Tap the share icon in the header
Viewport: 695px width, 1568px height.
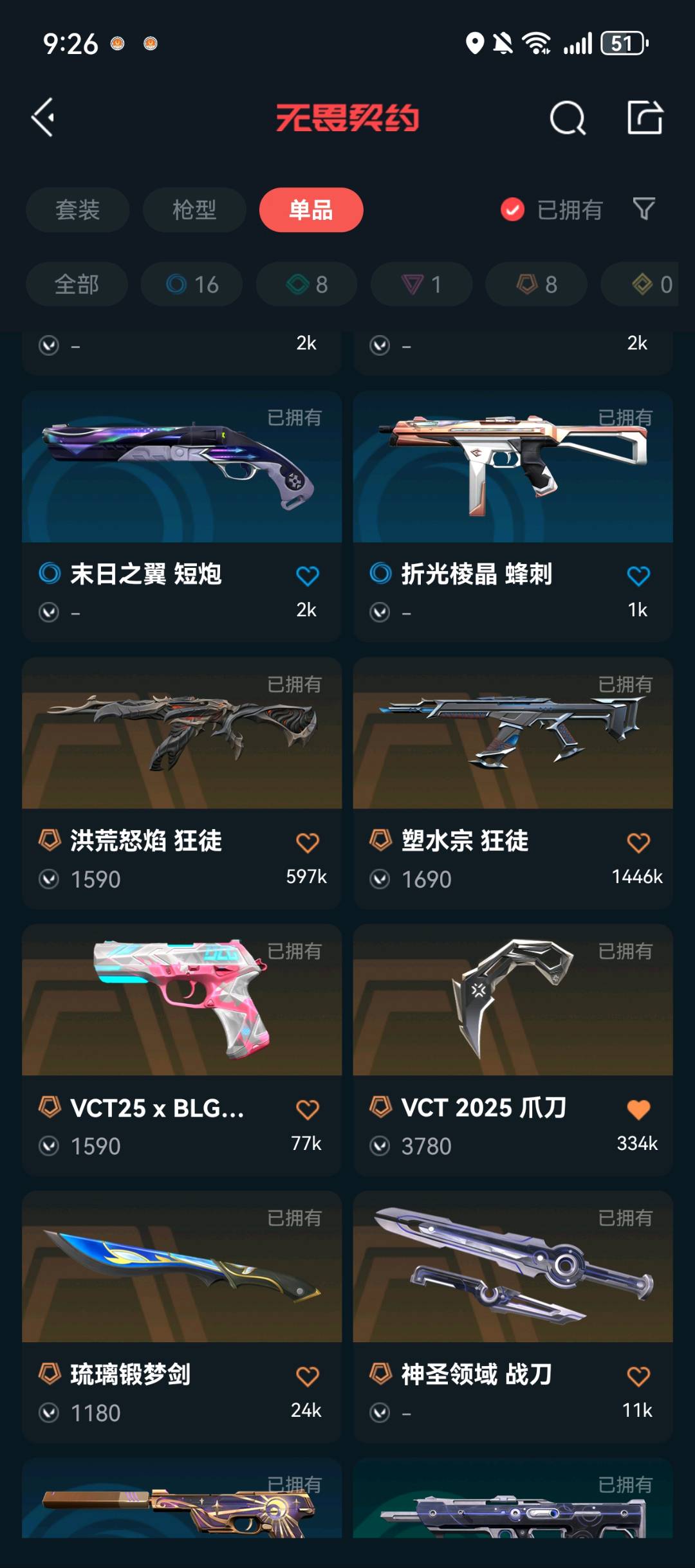pos(644,118)
